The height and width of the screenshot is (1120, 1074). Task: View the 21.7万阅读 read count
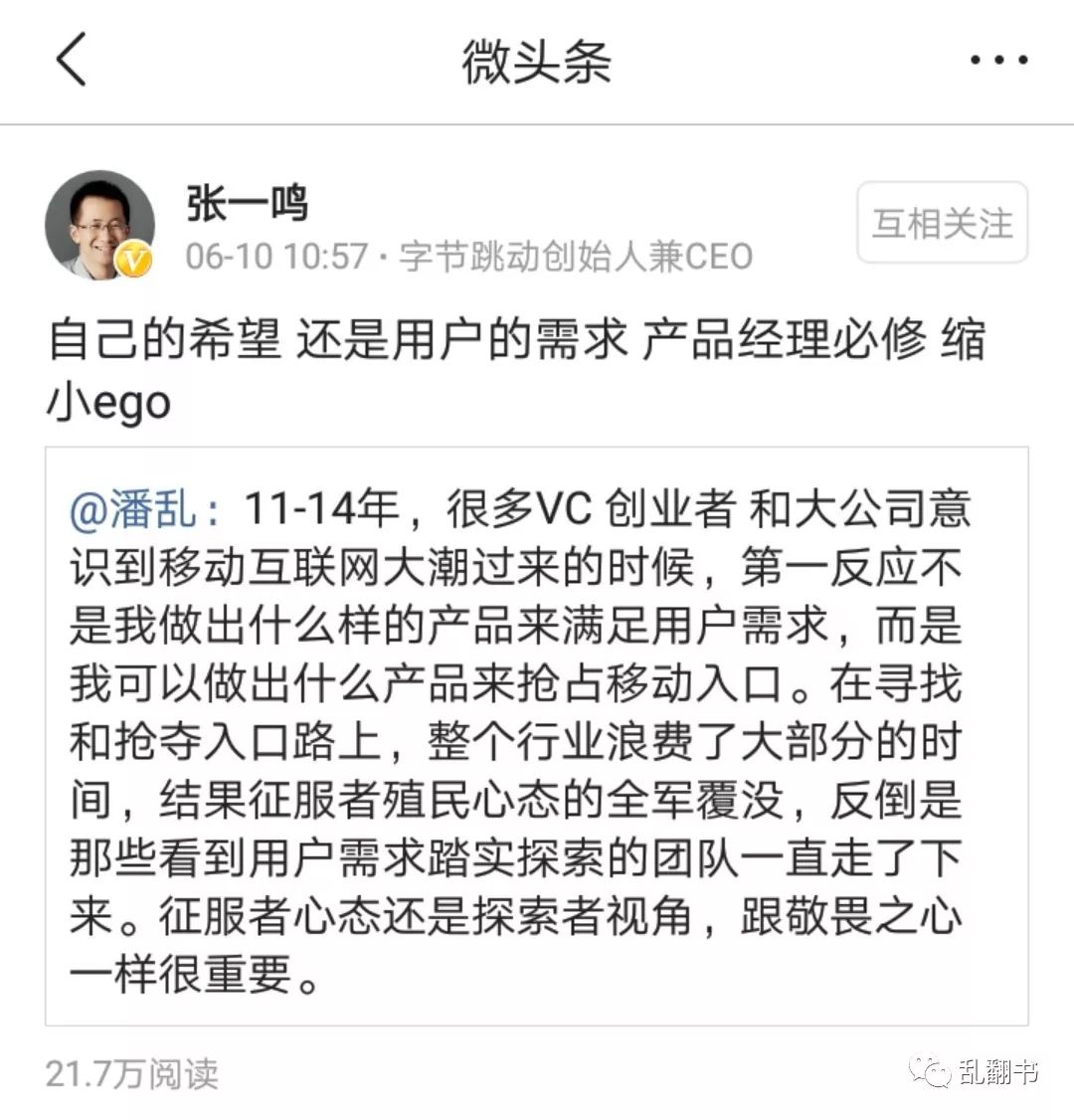[x=133, y=1074]
